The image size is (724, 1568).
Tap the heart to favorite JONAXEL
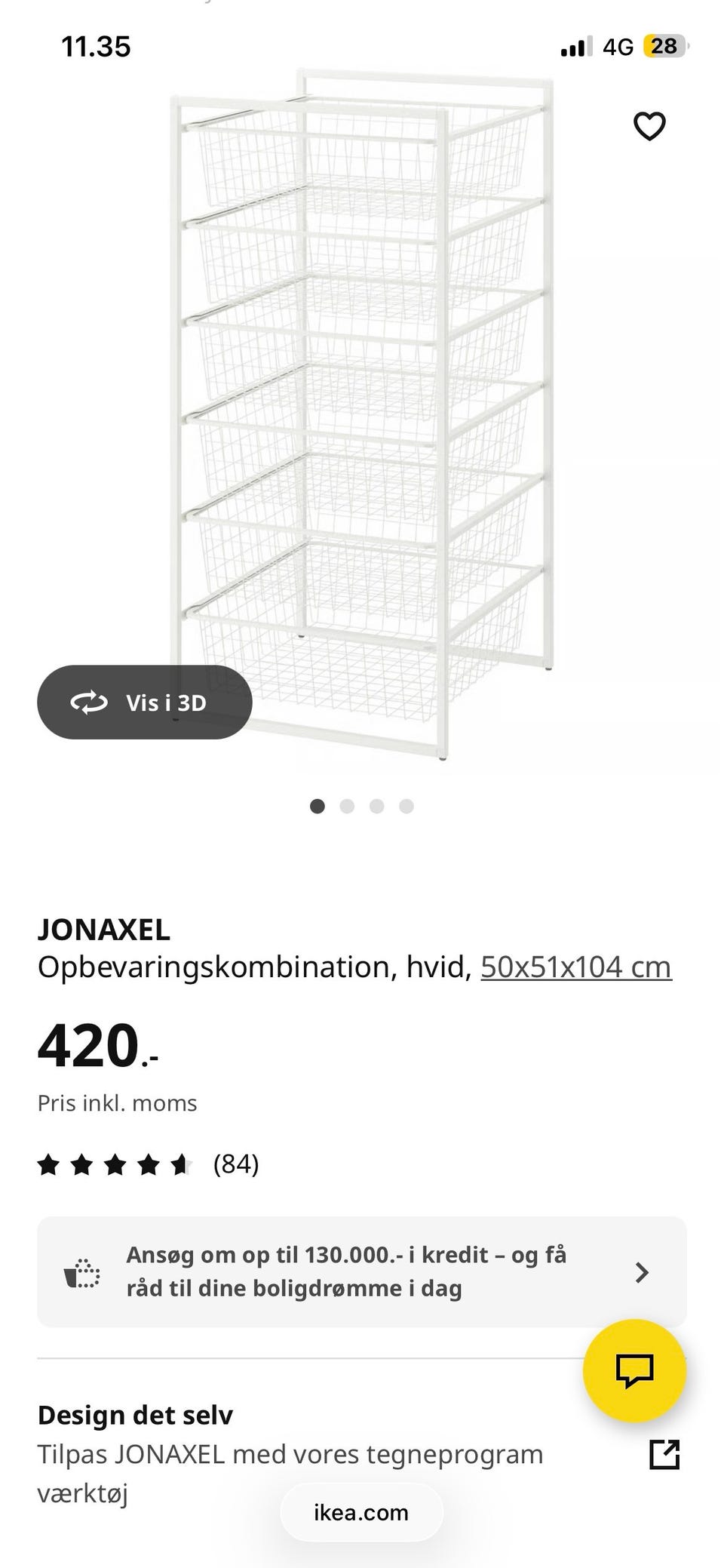point(649,125)
